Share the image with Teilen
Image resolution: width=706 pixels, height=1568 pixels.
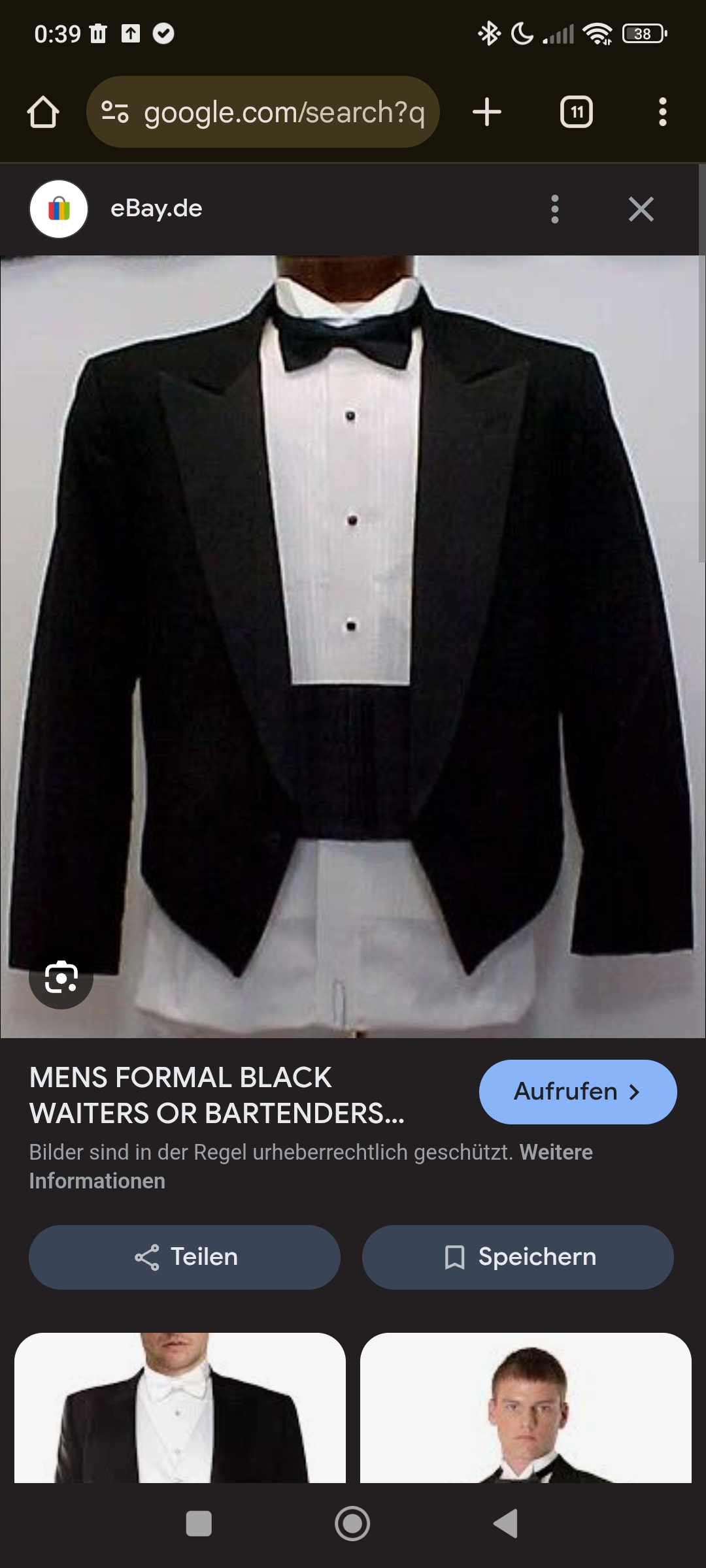tap(184, 1257)
